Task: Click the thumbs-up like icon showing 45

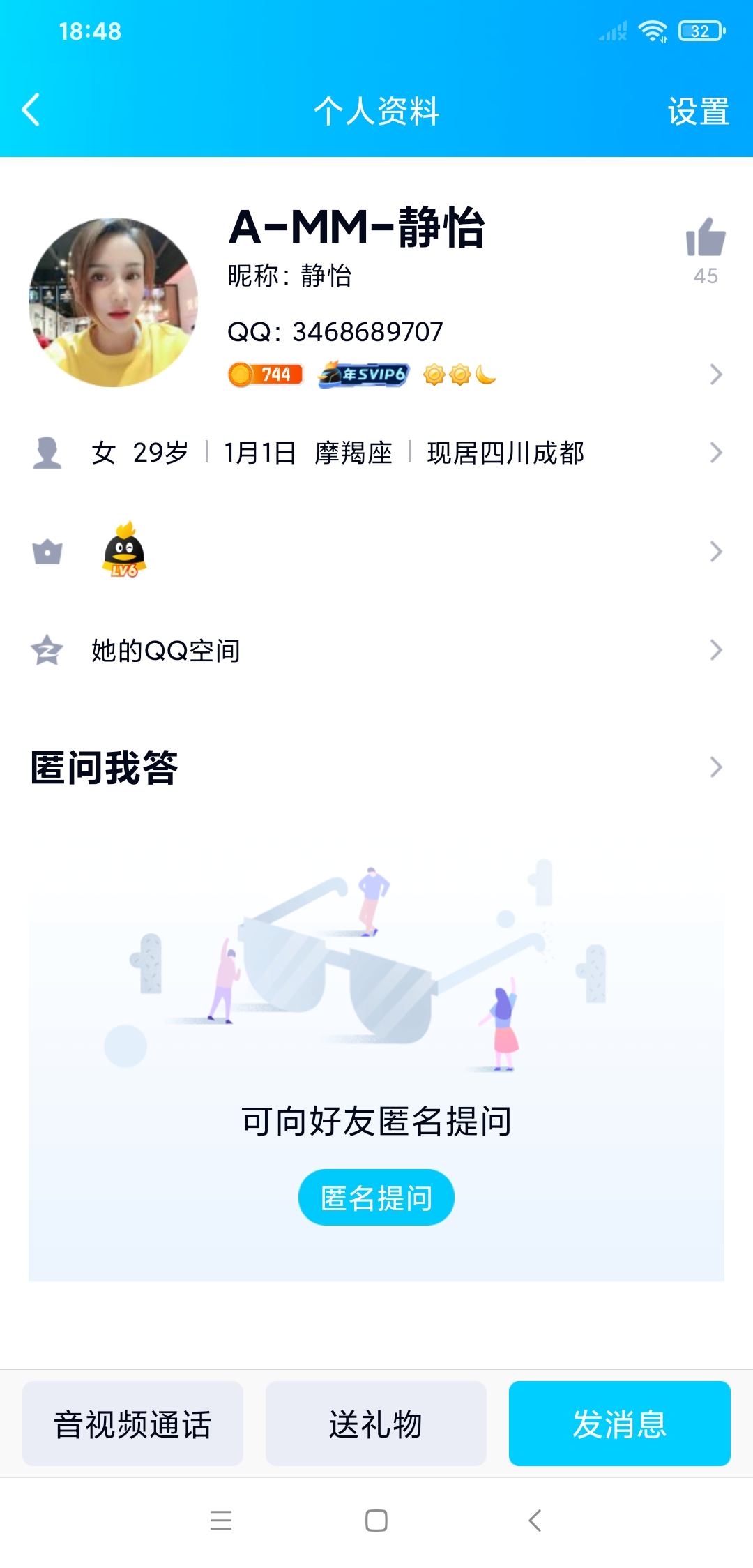Action: [x=706, y=241]
